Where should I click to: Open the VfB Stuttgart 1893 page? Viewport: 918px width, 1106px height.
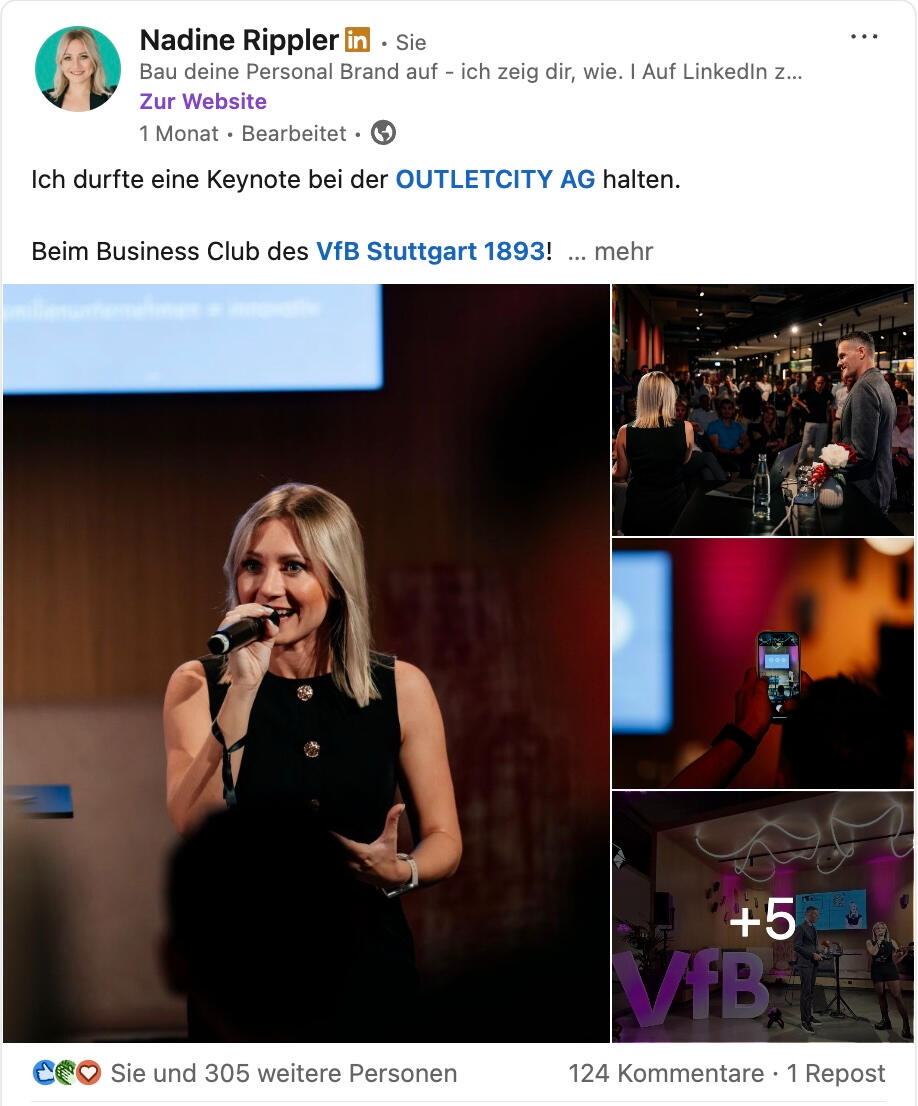[430, 251]
